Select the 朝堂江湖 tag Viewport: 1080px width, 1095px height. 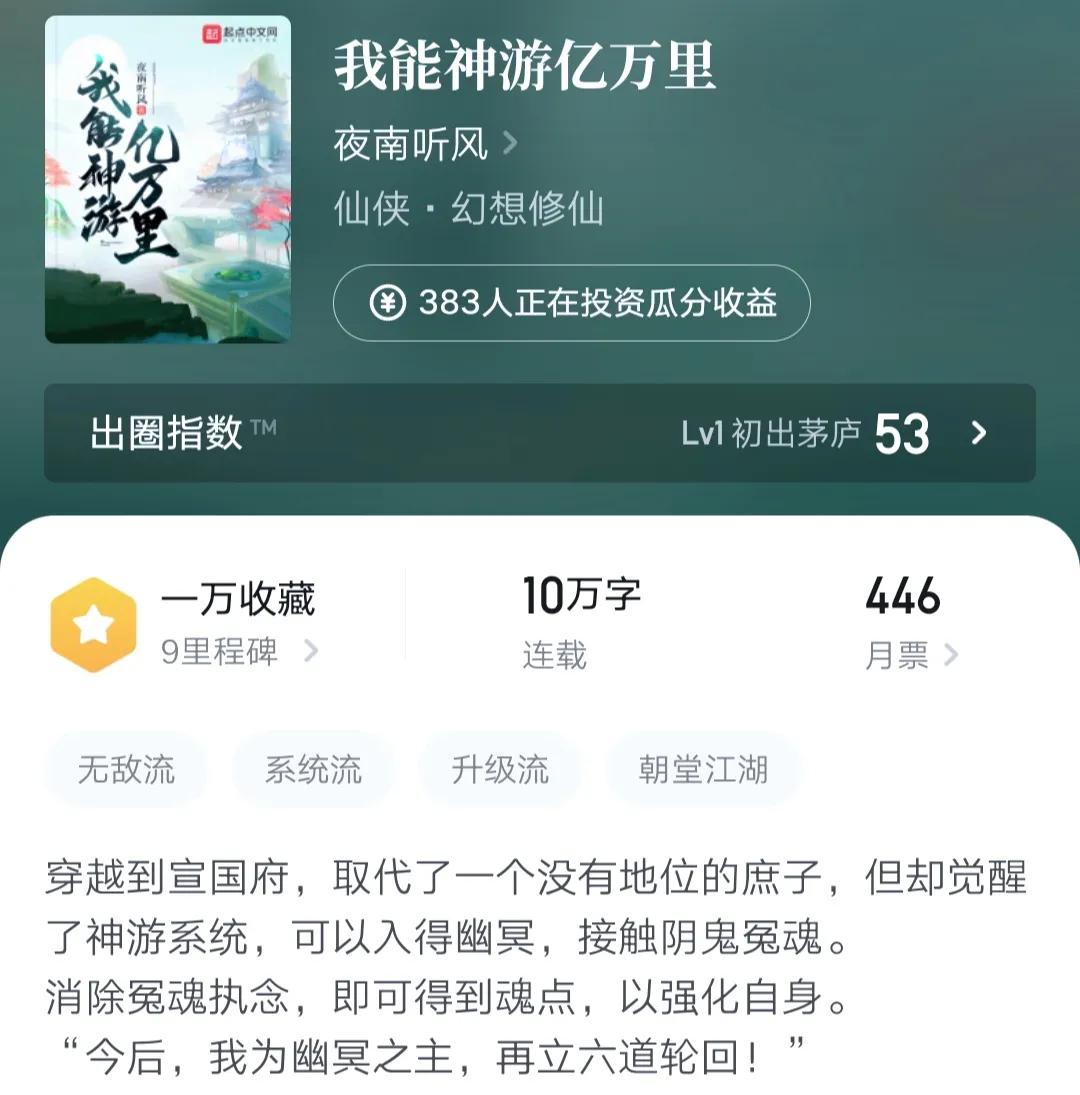(x=703, y=768)
